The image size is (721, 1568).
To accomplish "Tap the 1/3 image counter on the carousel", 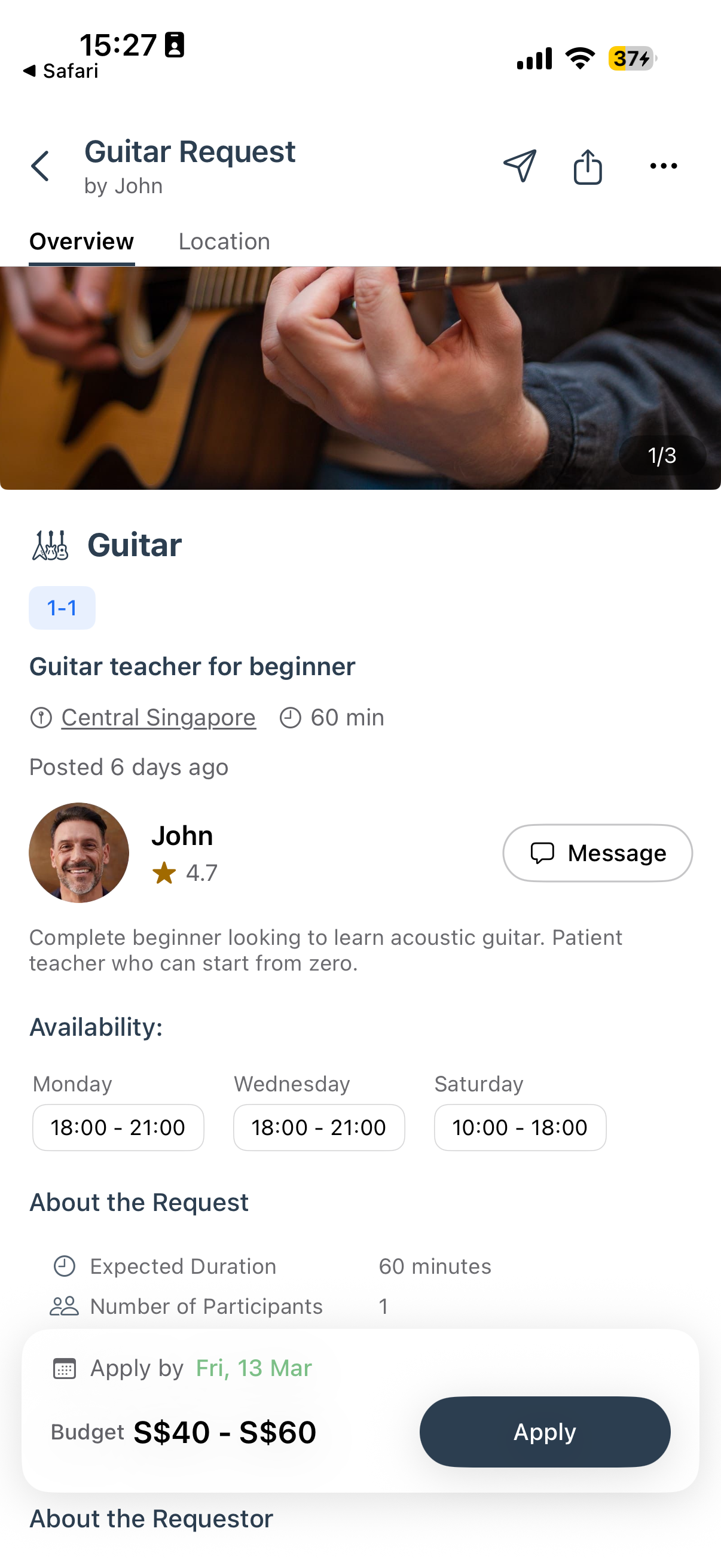I will (661, 454).
